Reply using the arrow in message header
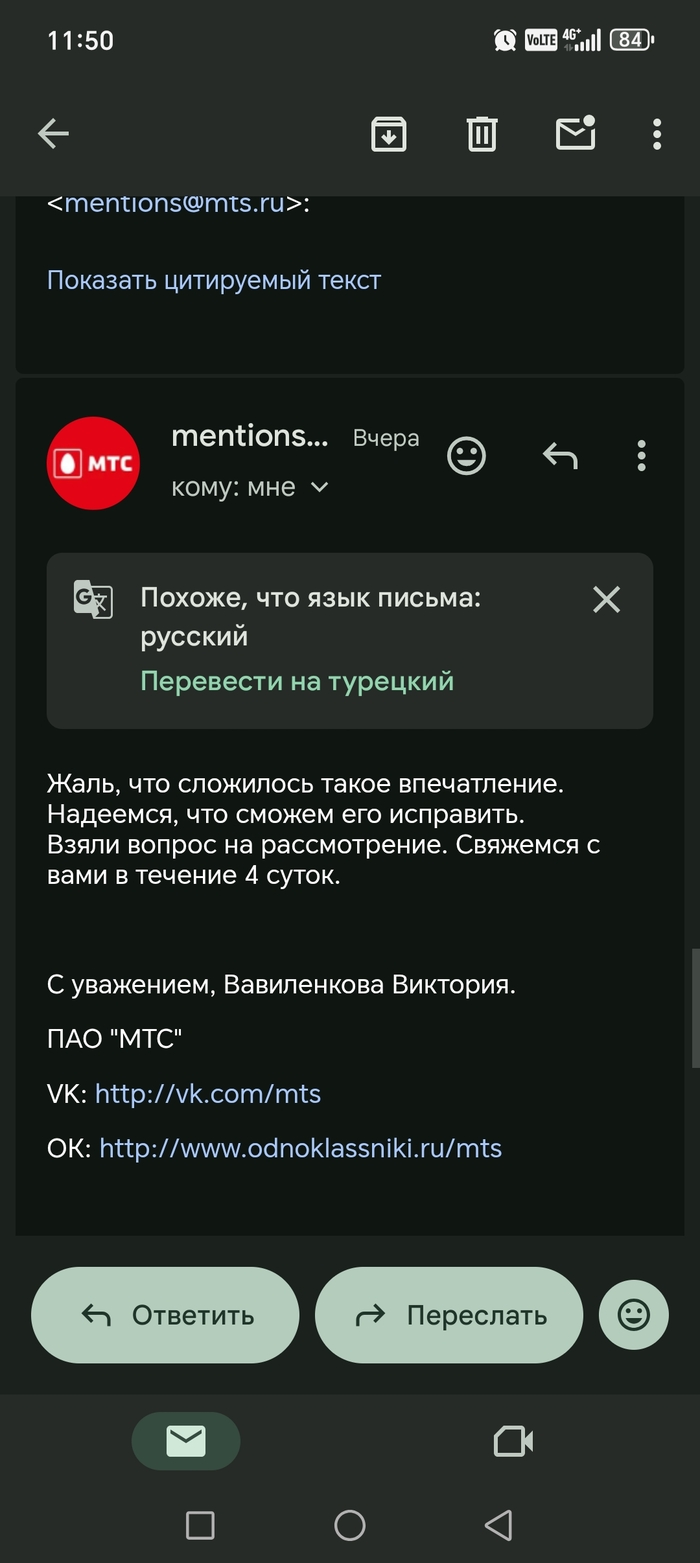 click(560, 456)
